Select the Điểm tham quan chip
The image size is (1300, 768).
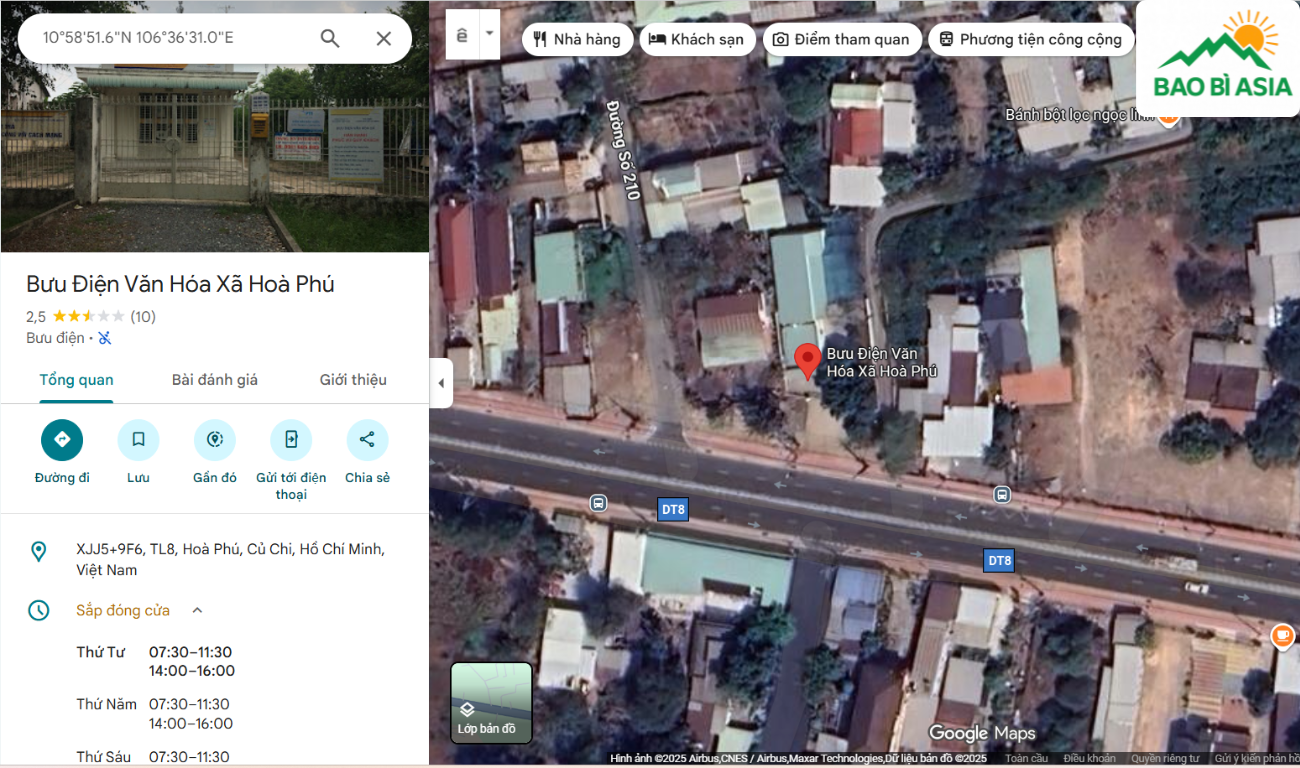point(842,39)
